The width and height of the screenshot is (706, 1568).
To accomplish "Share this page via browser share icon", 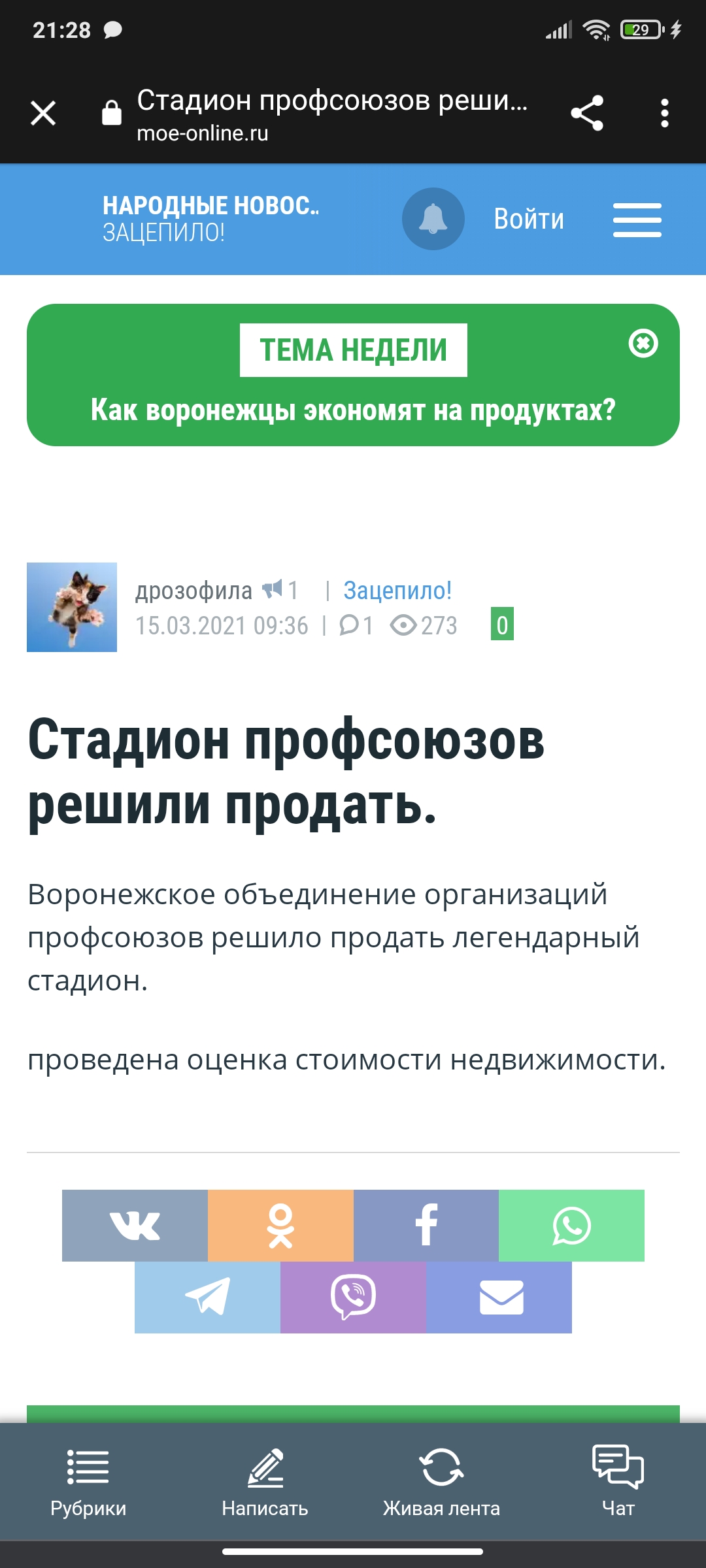I will click(586, 113).
